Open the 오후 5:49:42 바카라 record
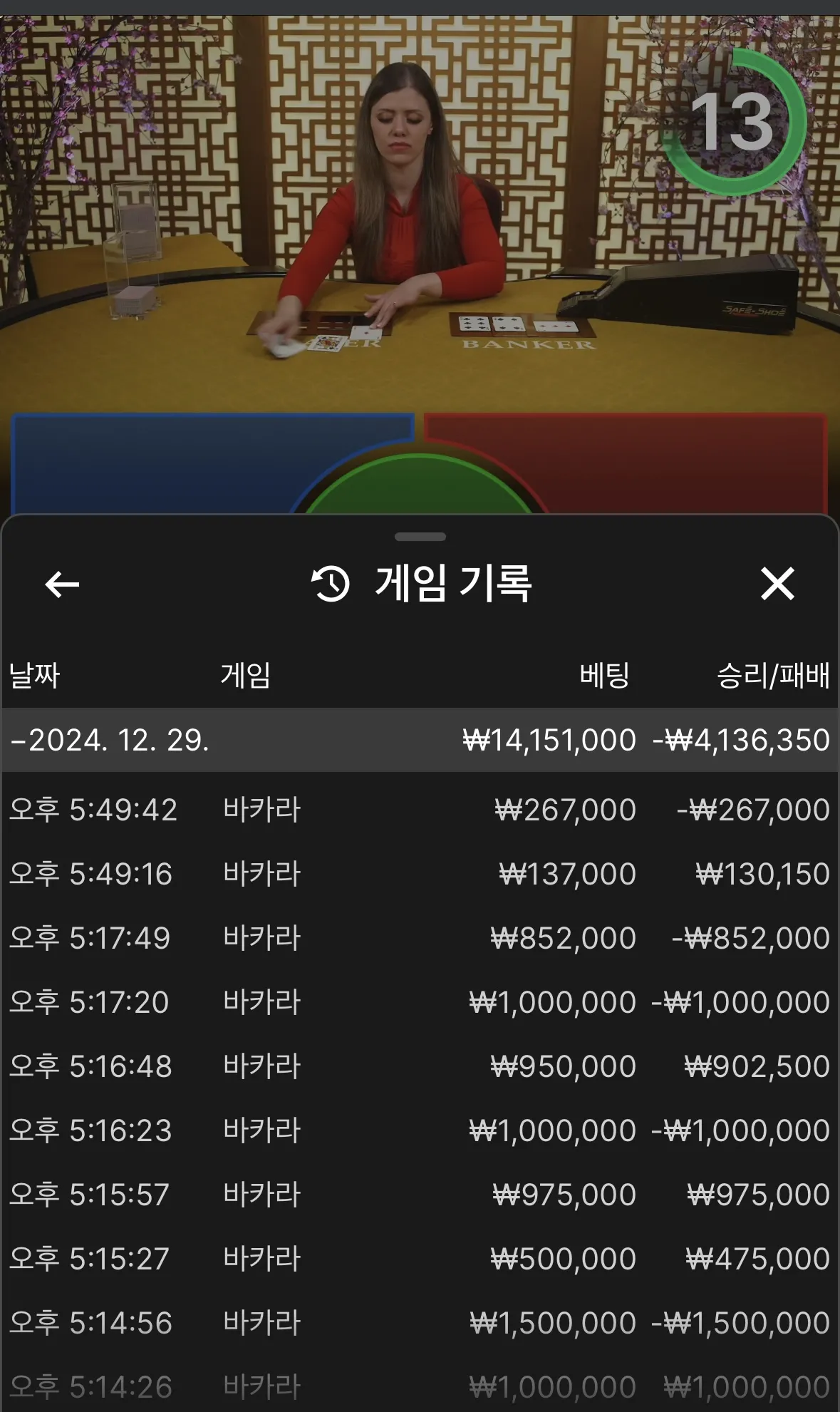The height and width of the screenshot is (1412, 840). point(420,810)
